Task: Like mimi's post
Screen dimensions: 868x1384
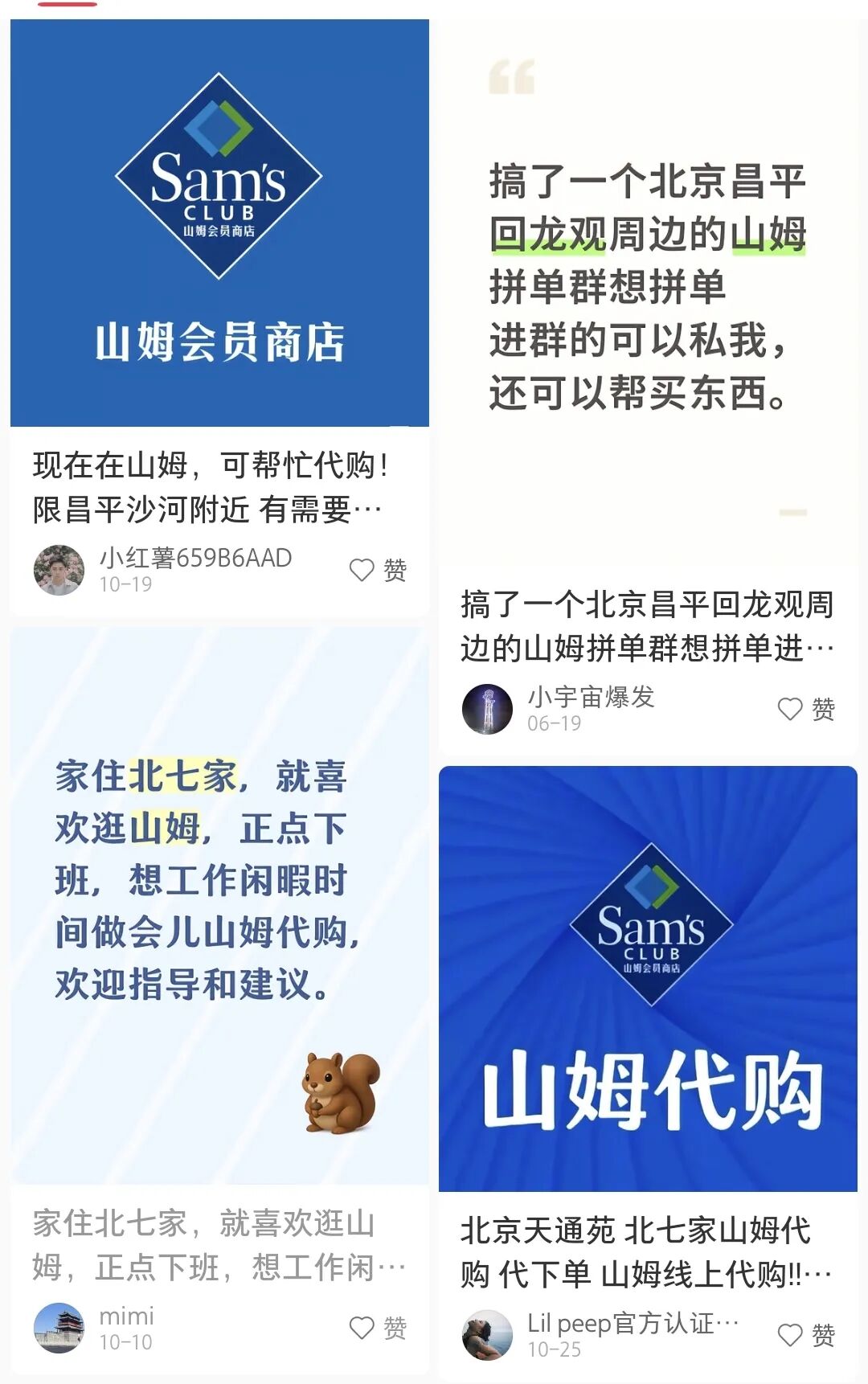Action: pyautogui.click(x=362, y=1328)
